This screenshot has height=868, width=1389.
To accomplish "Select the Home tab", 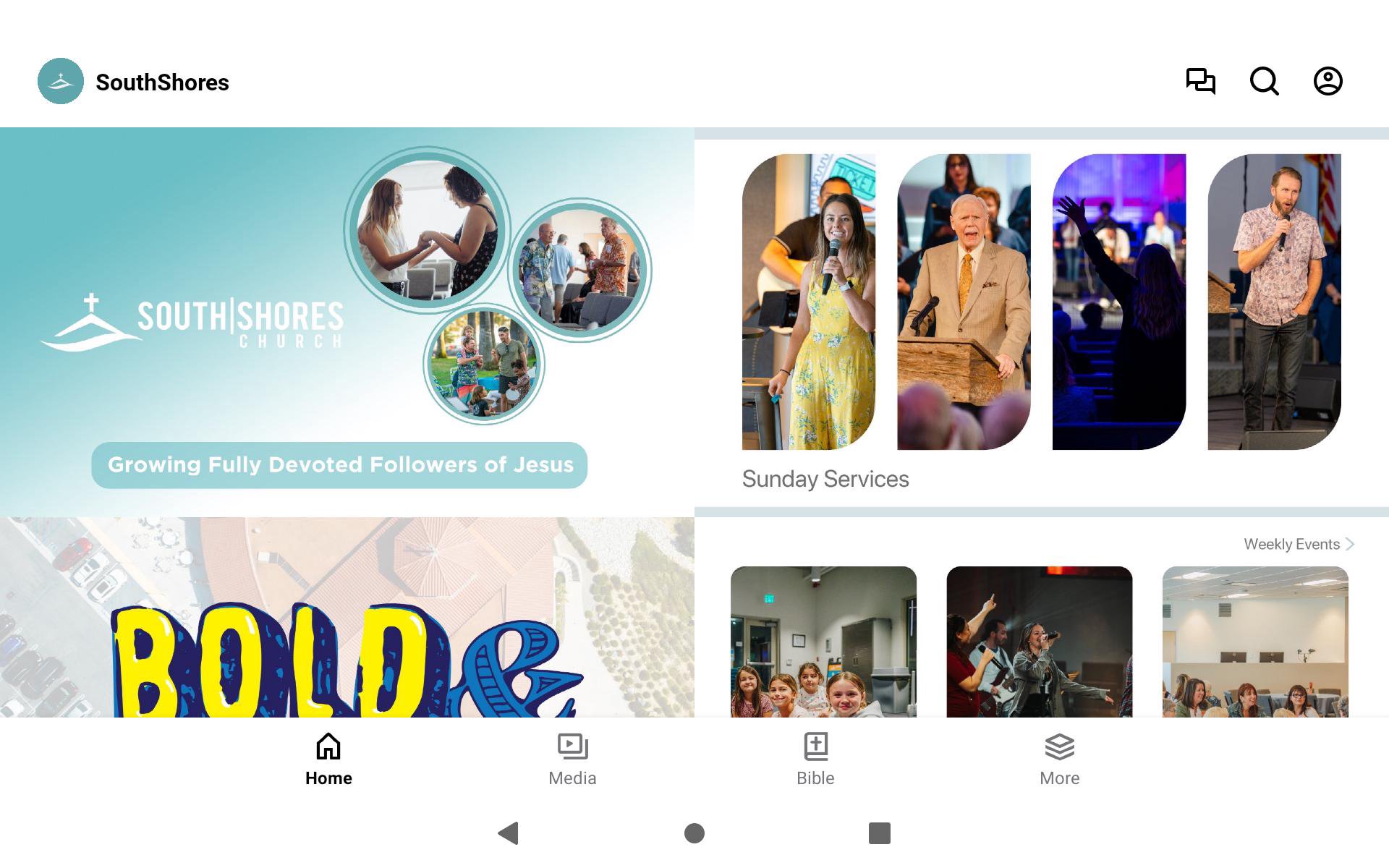I will pos(328,759).
